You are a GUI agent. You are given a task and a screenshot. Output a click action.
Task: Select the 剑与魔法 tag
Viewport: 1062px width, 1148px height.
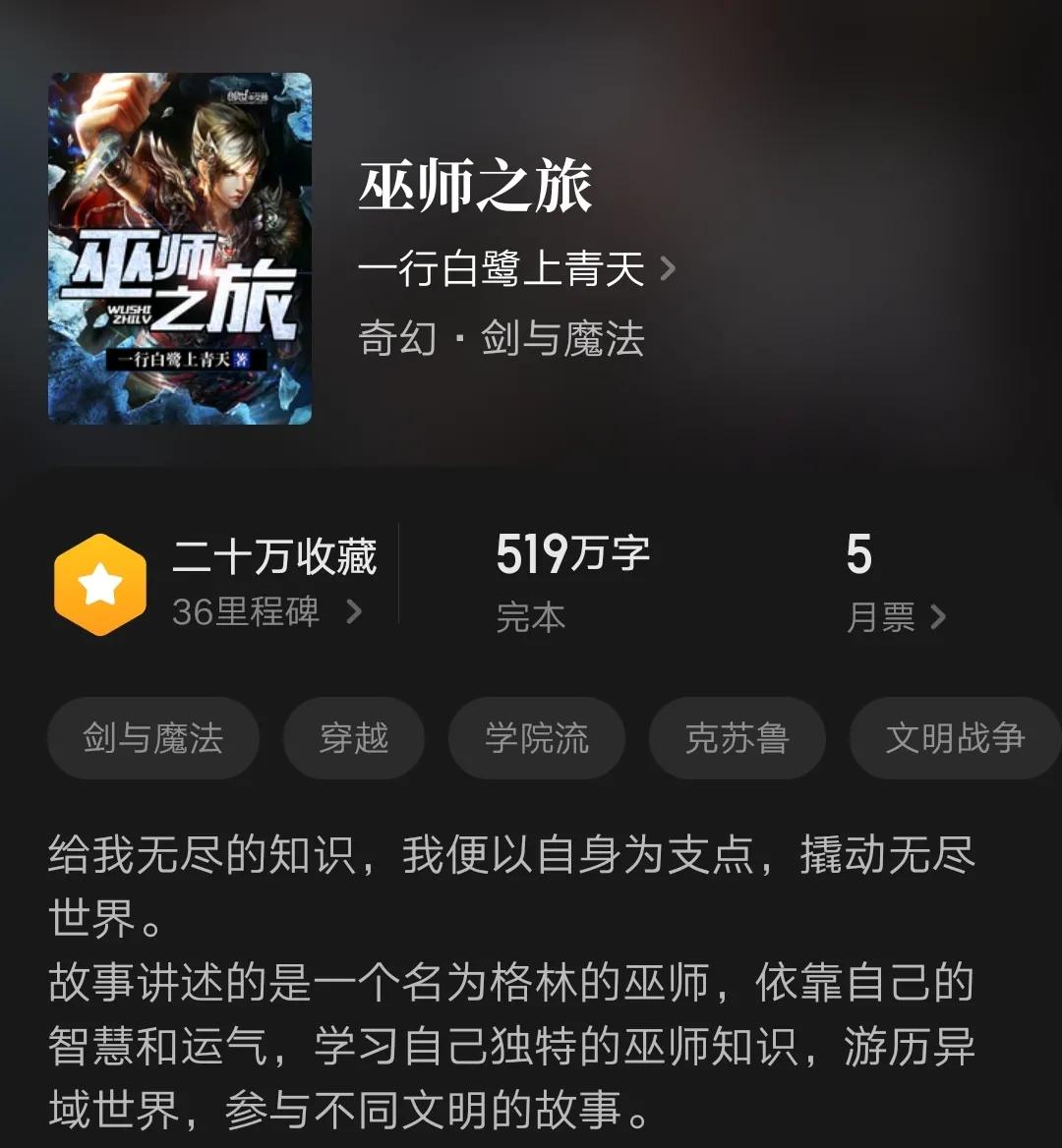152,738
